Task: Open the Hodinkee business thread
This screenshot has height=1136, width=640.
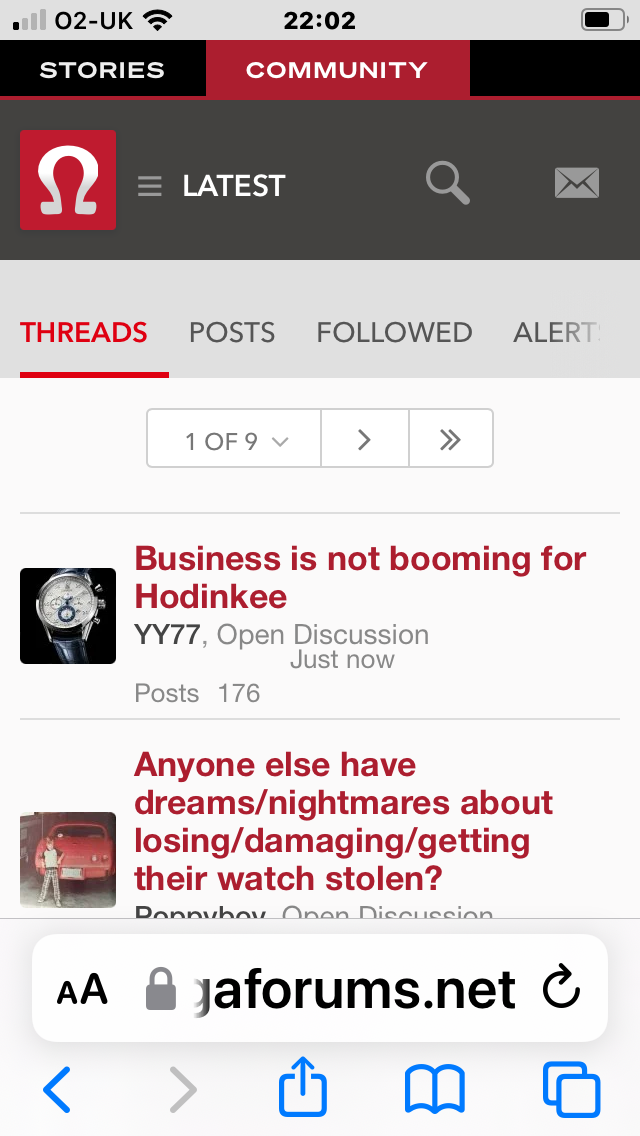Action: pyautogui.click(x=360, y=577)
